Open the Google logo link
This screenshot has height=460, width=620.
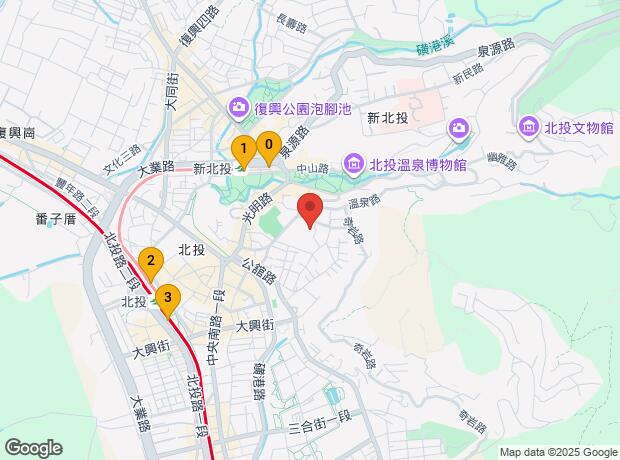pyautogui.click(x=34, y=448)
